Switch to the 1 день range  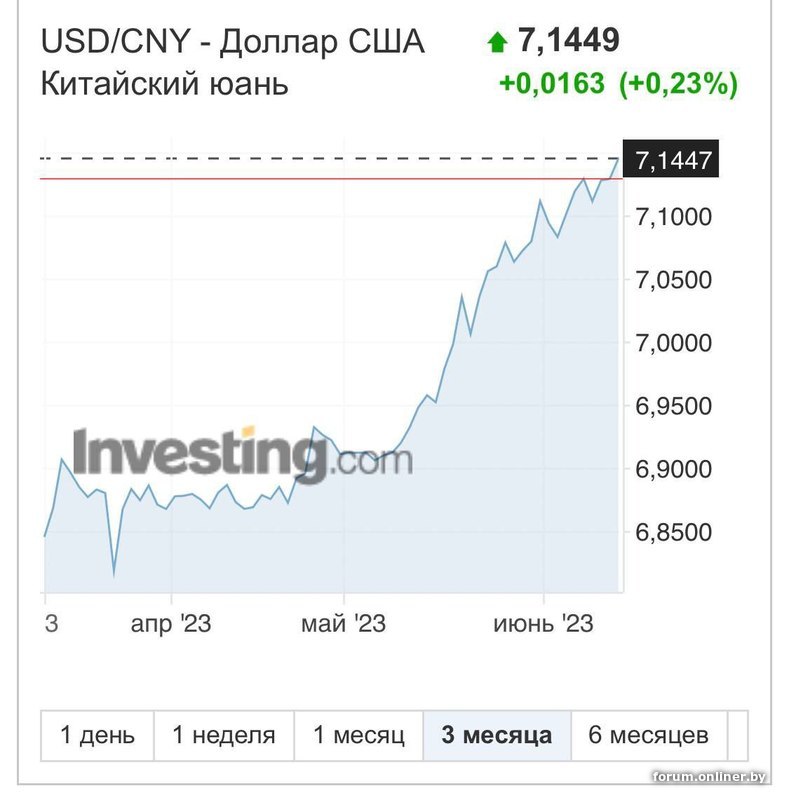point(97,736)
